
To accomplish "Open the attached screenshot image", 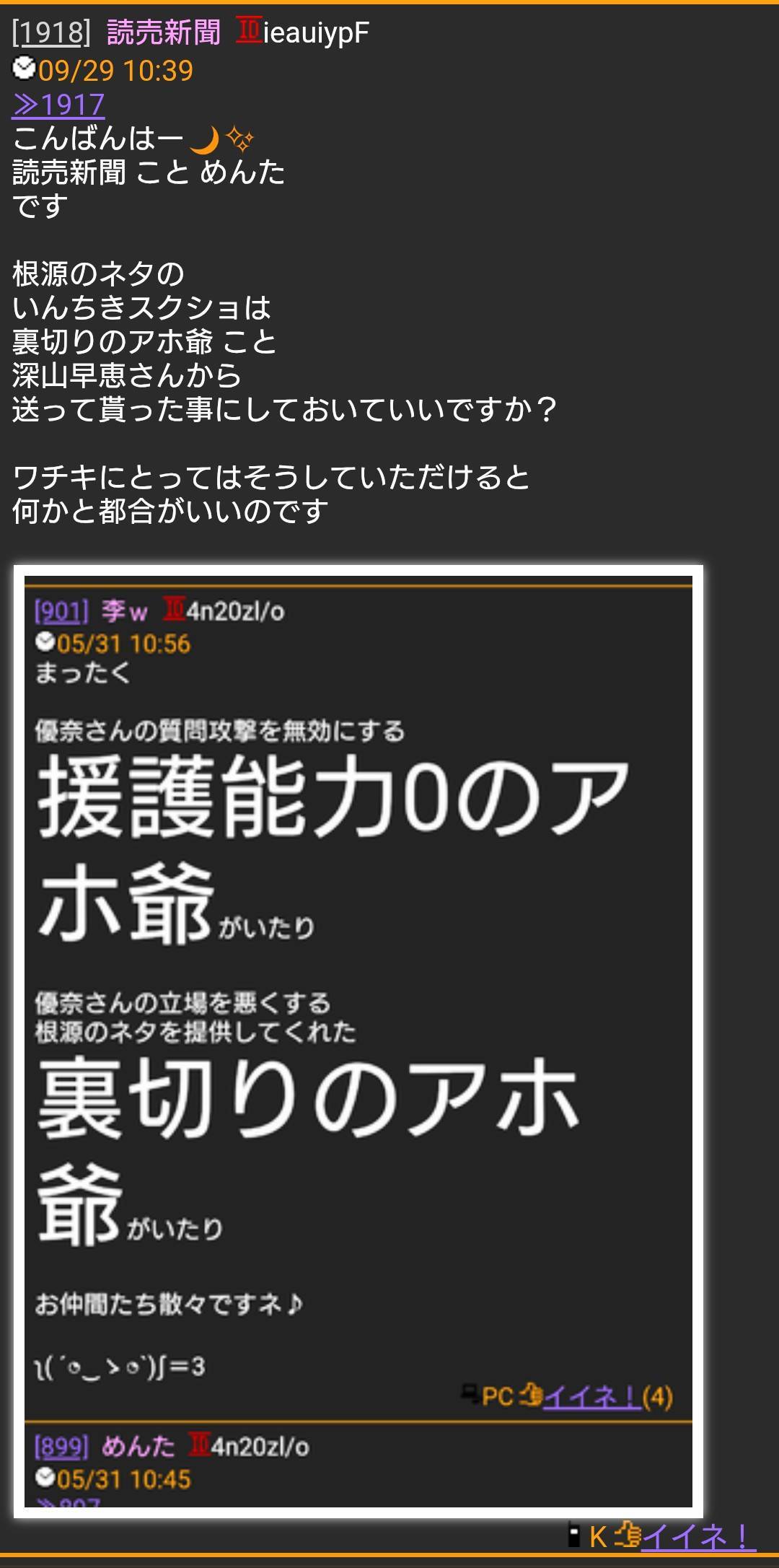I will tap(358, 1041).
